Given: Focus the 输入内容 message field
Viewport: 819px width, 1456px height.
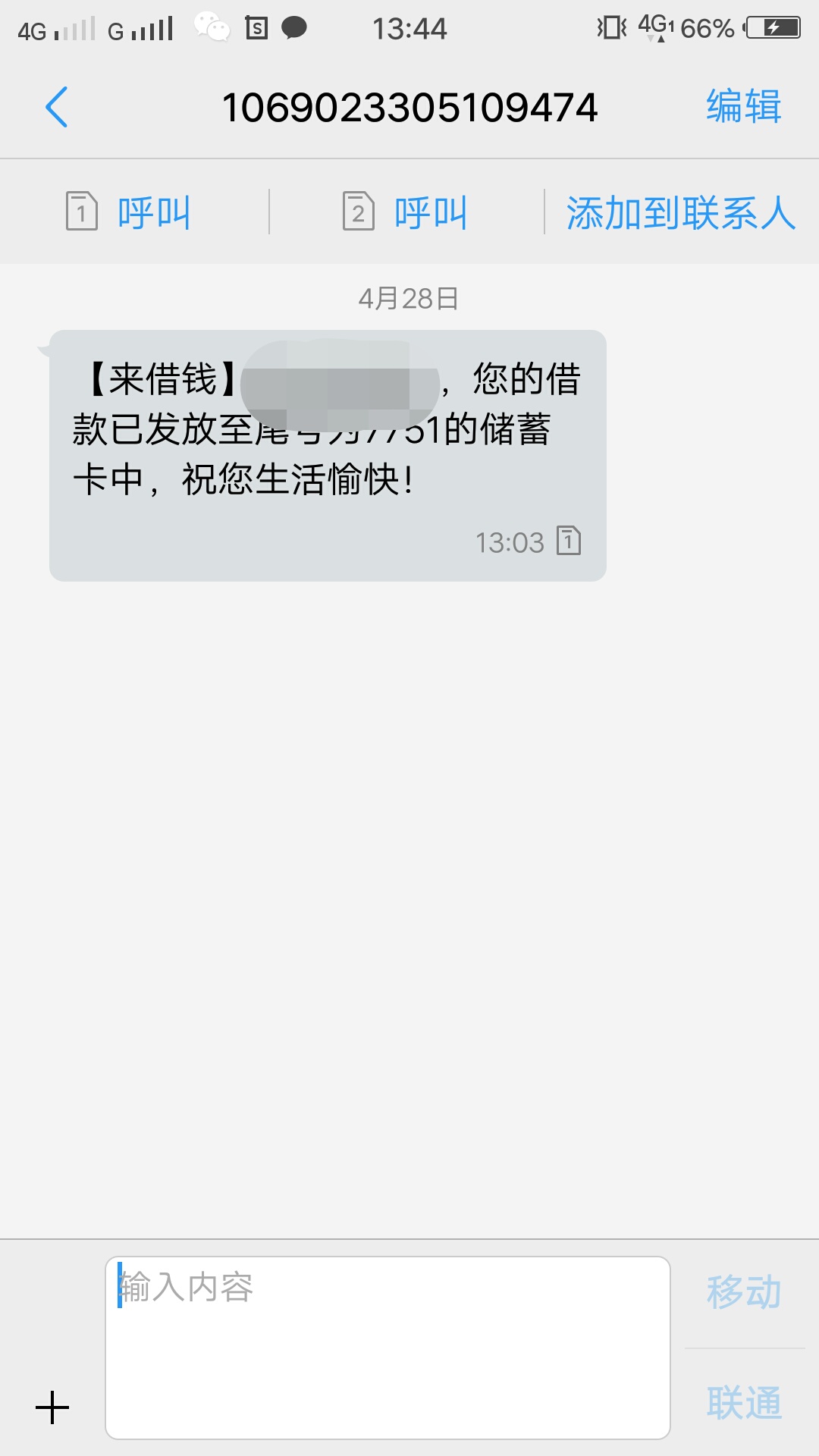Looking at the screenshot, I should point(388,1348).
